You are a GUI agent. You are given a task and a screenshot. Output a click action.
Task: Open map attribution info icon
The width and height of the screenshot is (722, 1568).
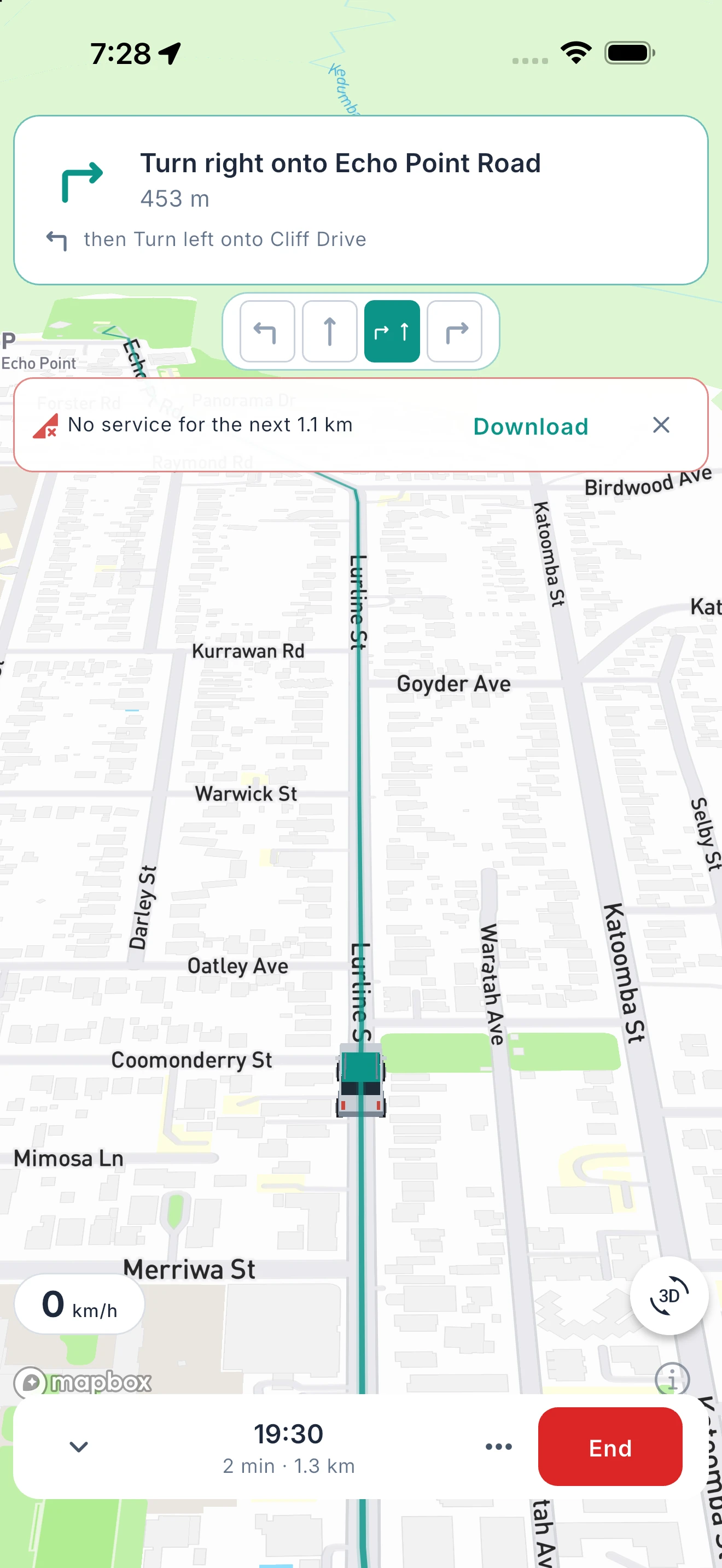pos(672,1378)
